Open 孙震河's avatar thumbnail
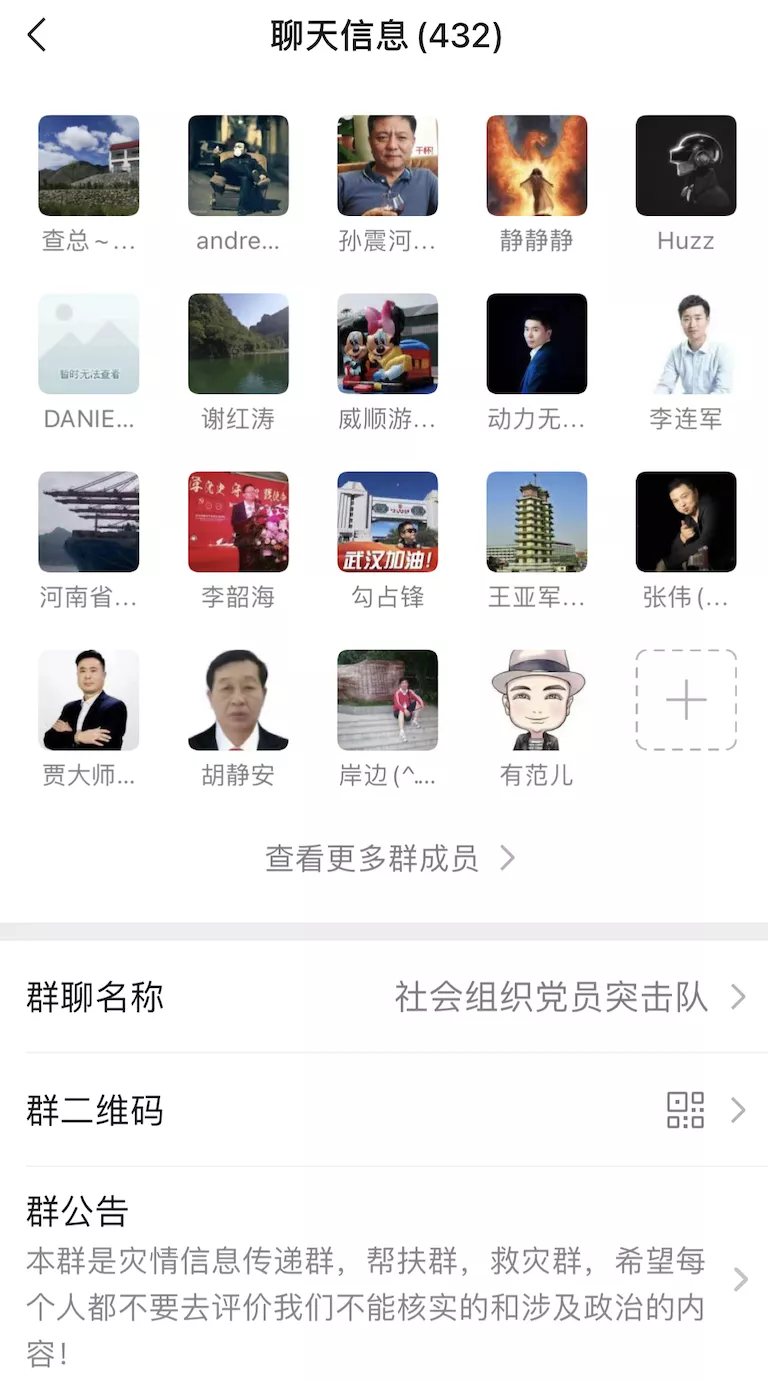 (387, 165)
